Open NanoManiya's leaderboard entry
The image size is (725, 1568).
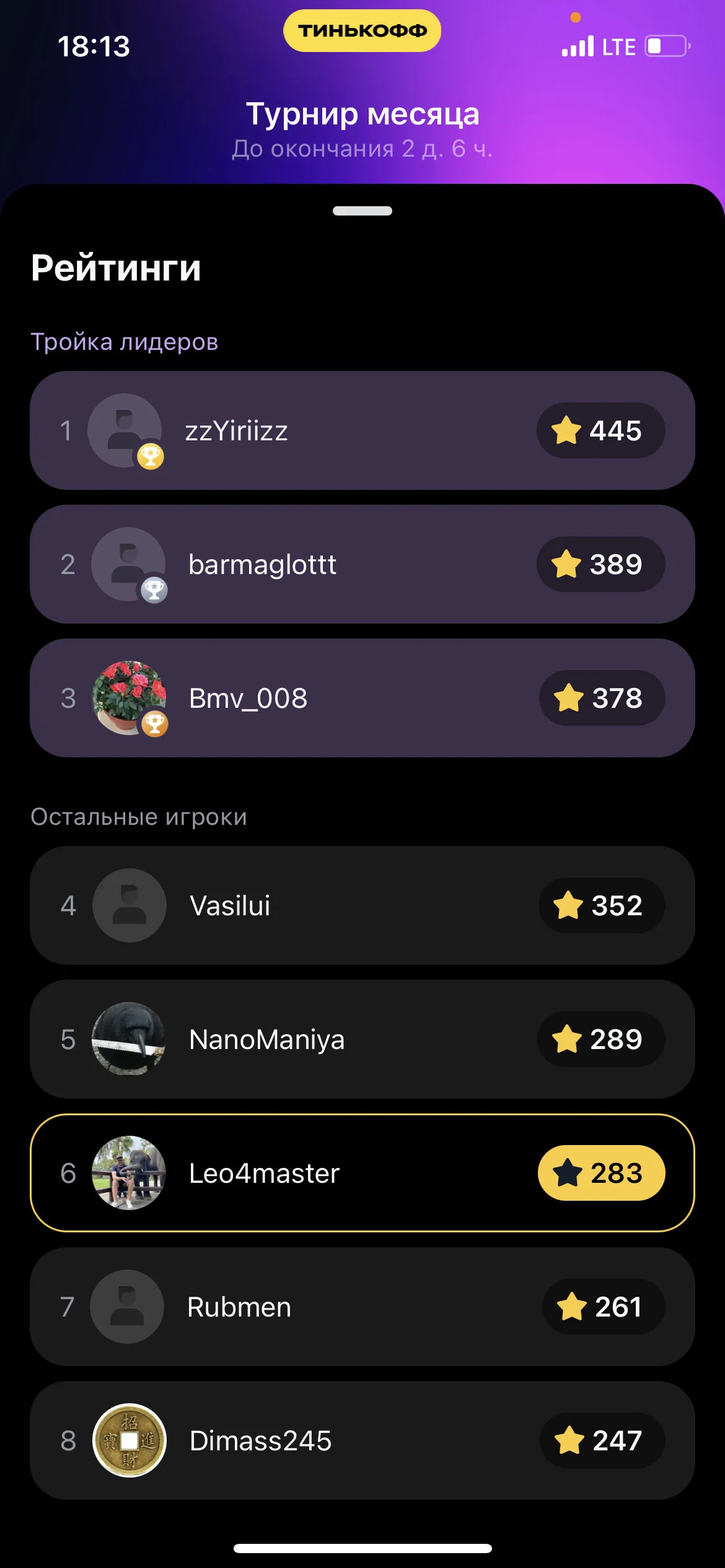coord(362,1039)
